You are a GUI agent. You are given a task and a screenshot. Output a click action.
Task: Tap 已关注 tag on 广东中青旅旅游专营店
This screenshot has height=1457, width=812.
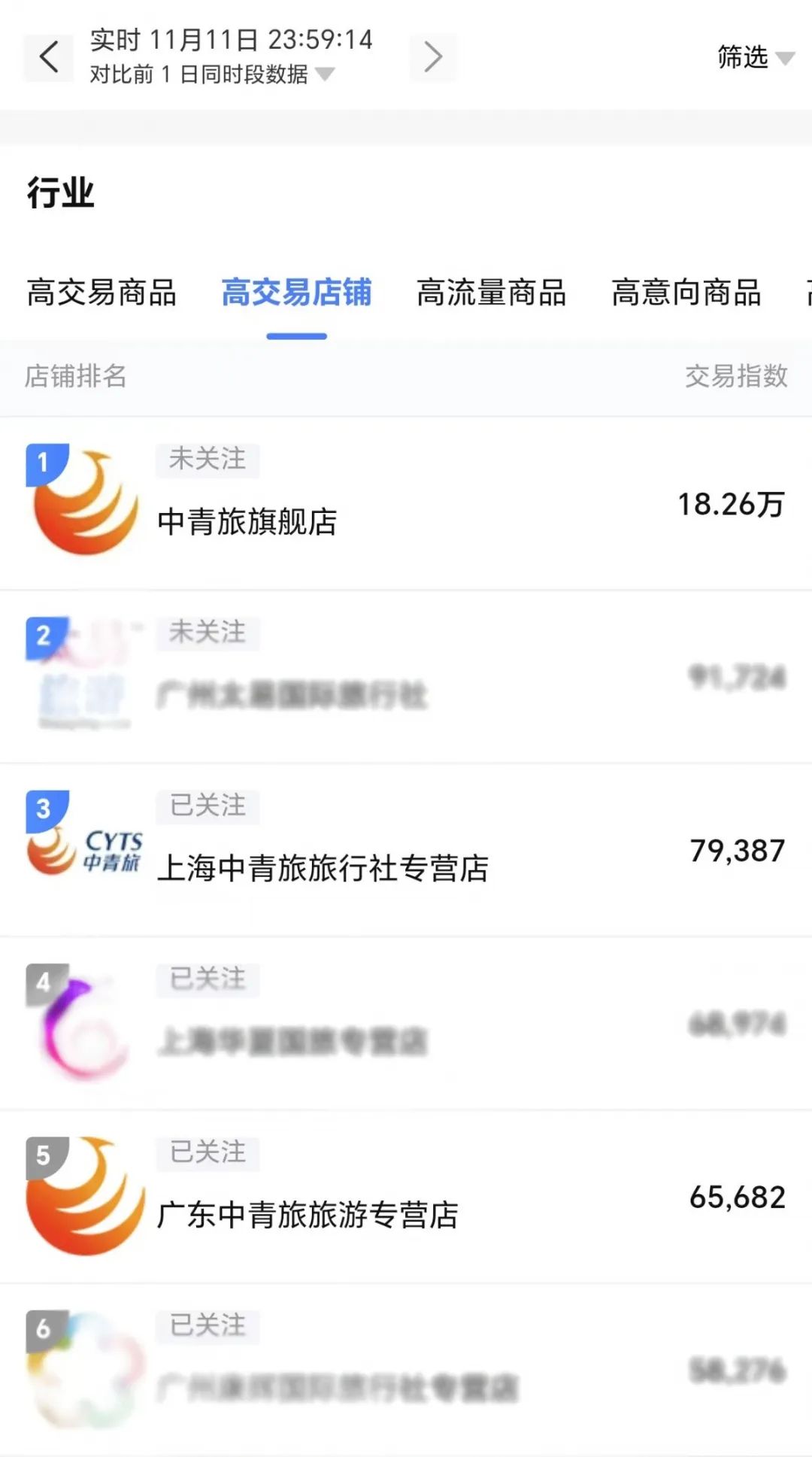click(208, 1152)
